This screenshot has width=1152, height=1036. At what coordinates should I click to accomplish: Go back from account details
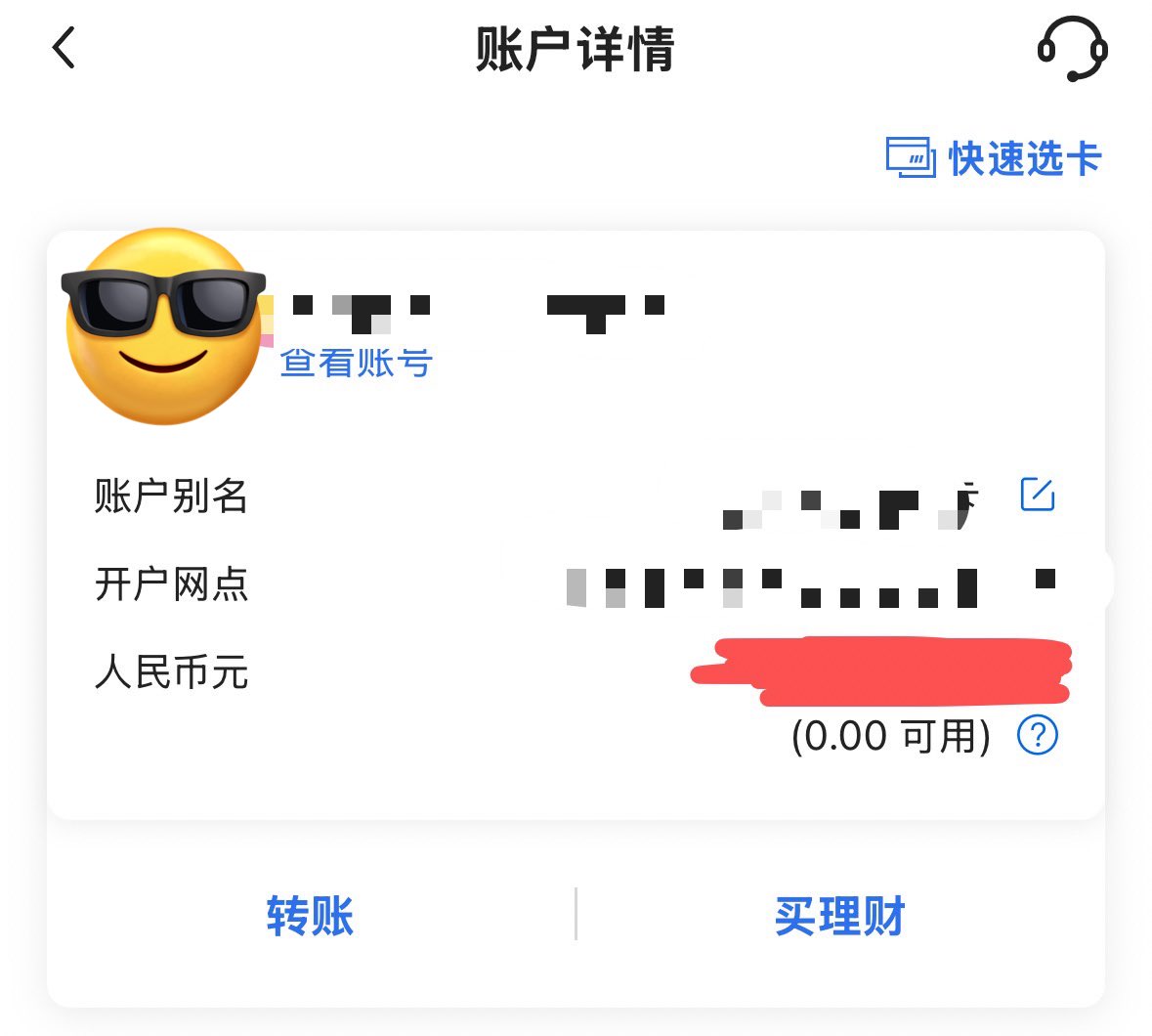coord(64,48)
